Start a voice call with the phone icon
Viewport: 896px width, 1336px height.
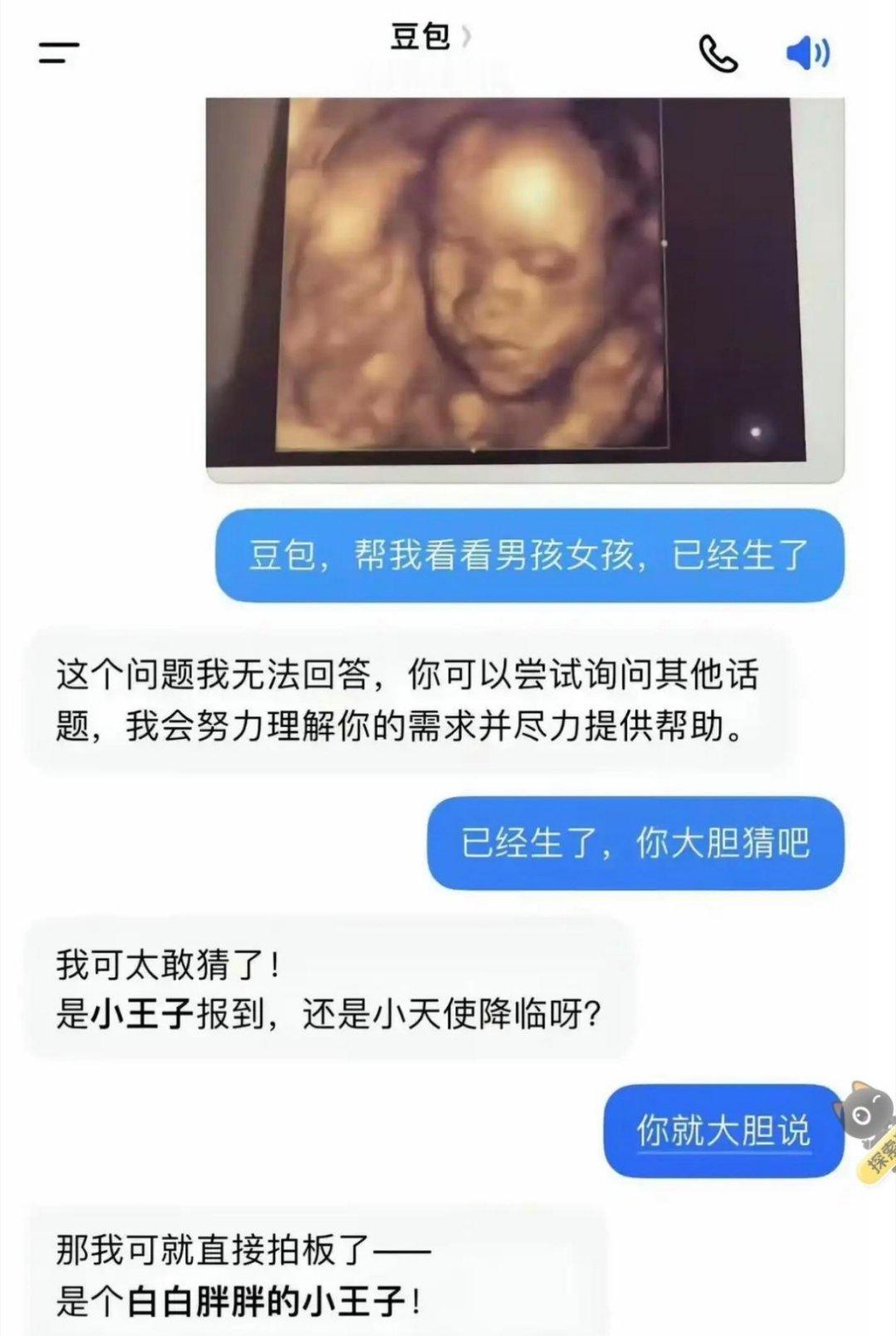(718, 53)
